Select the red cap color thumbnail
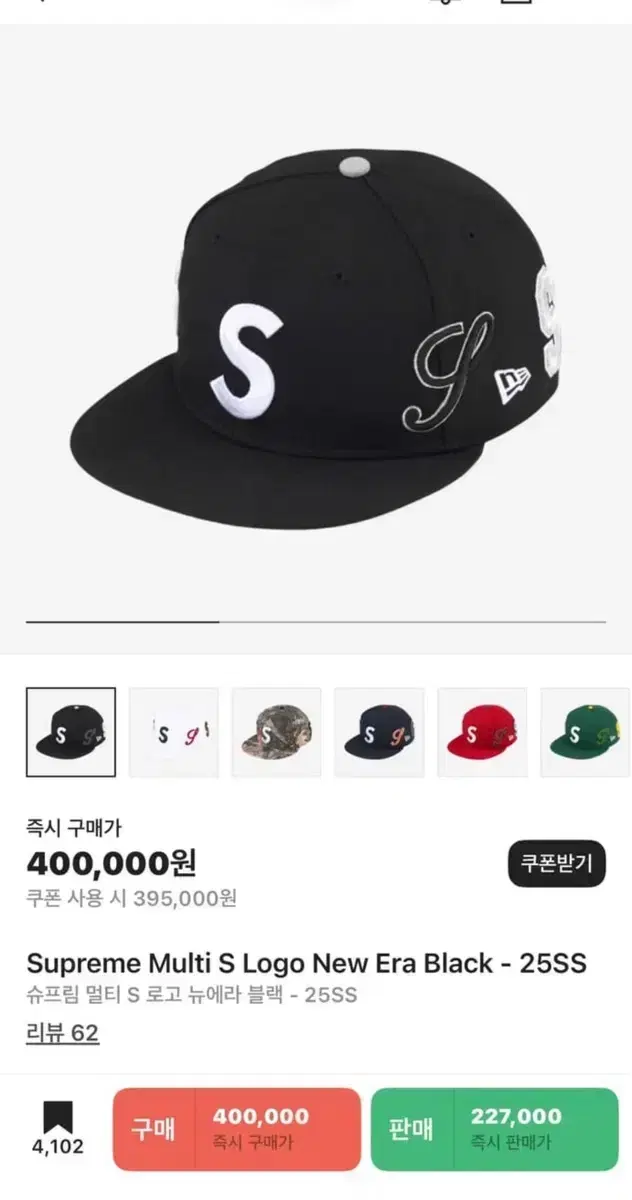The width and height of the screenshot is (632, 1200). [482, 732]
